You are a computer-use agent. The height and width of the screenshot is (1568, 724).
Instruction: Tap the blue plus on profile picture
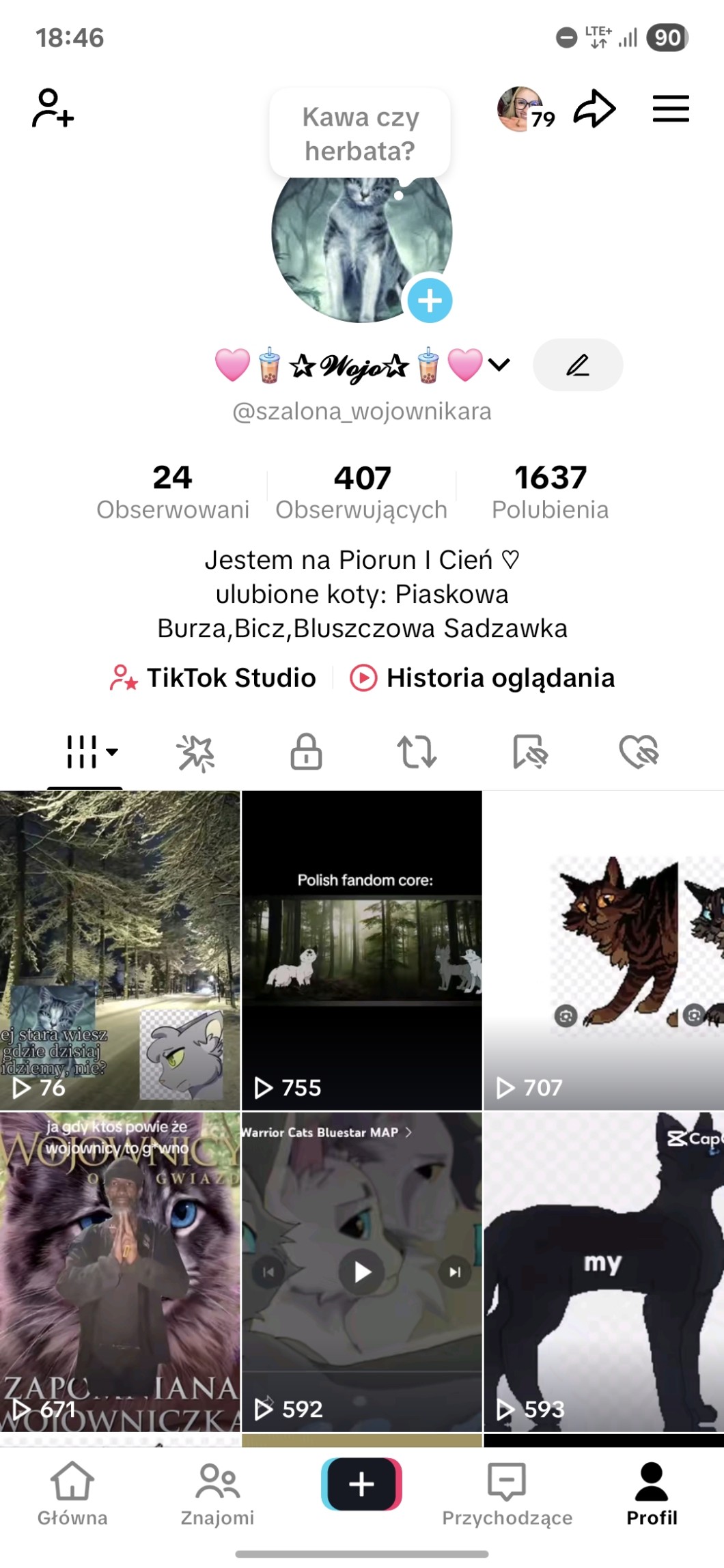pos(430,300)
